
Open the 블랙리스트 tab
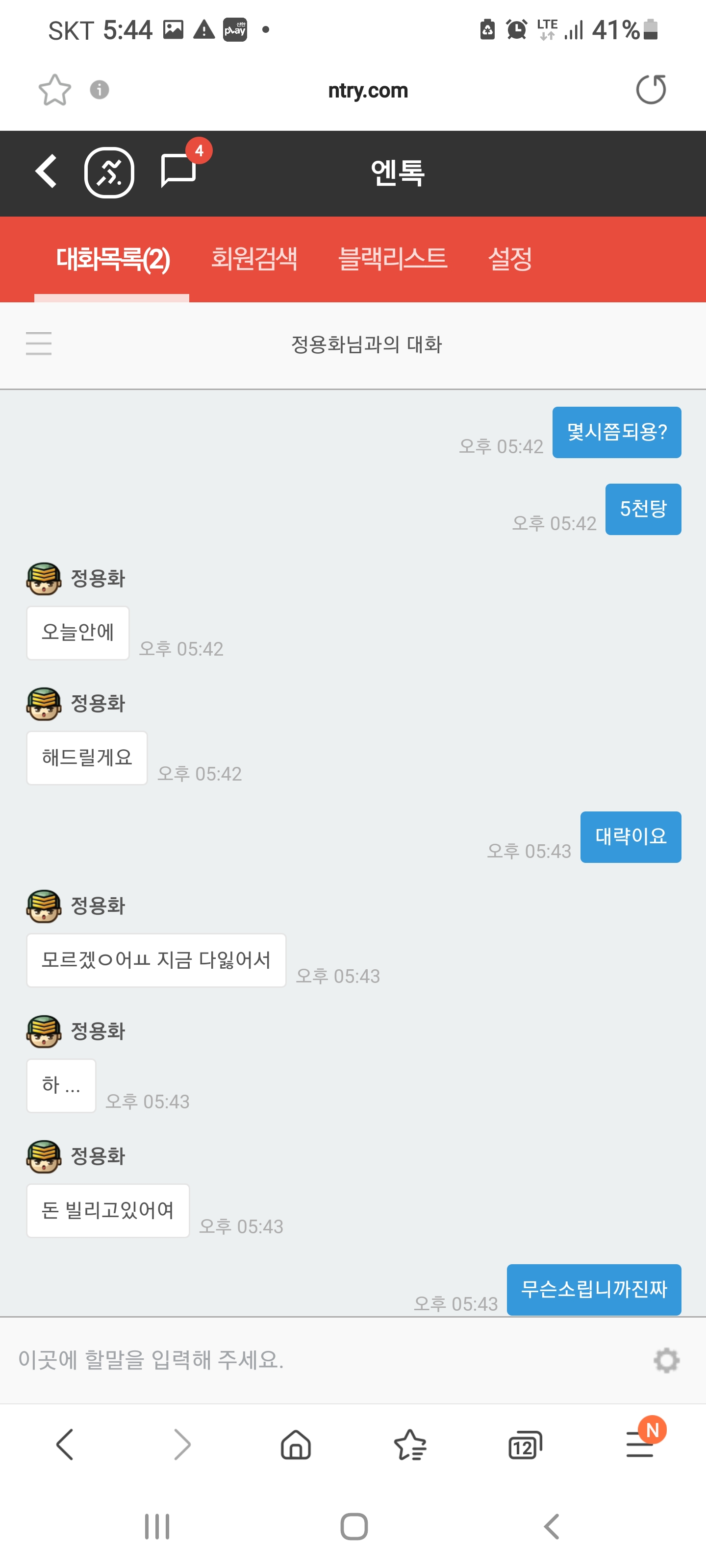tap(392, 259)
